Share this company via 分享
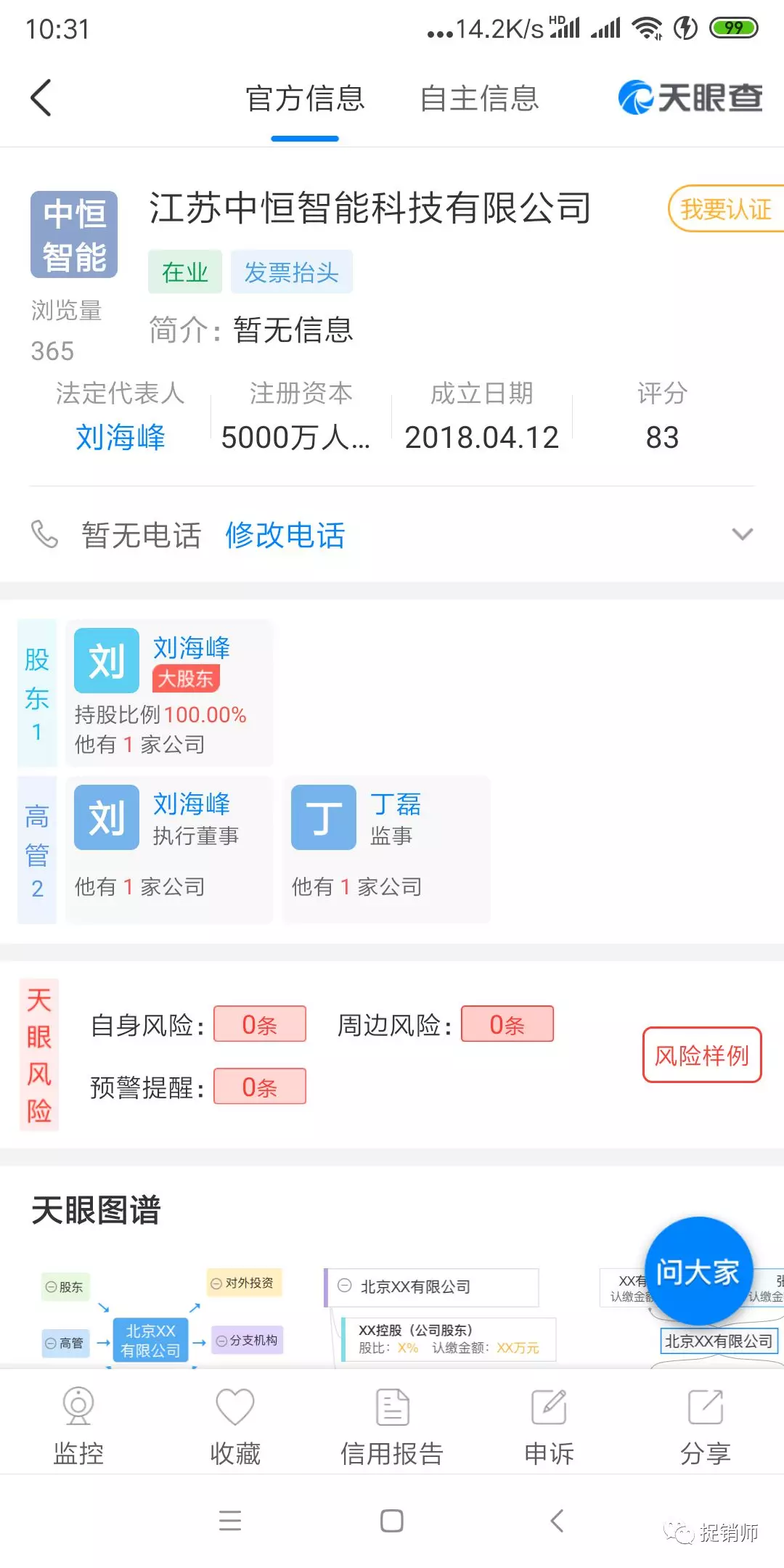Screen dimensions: 784x1568 click(x=705, y=1426)
